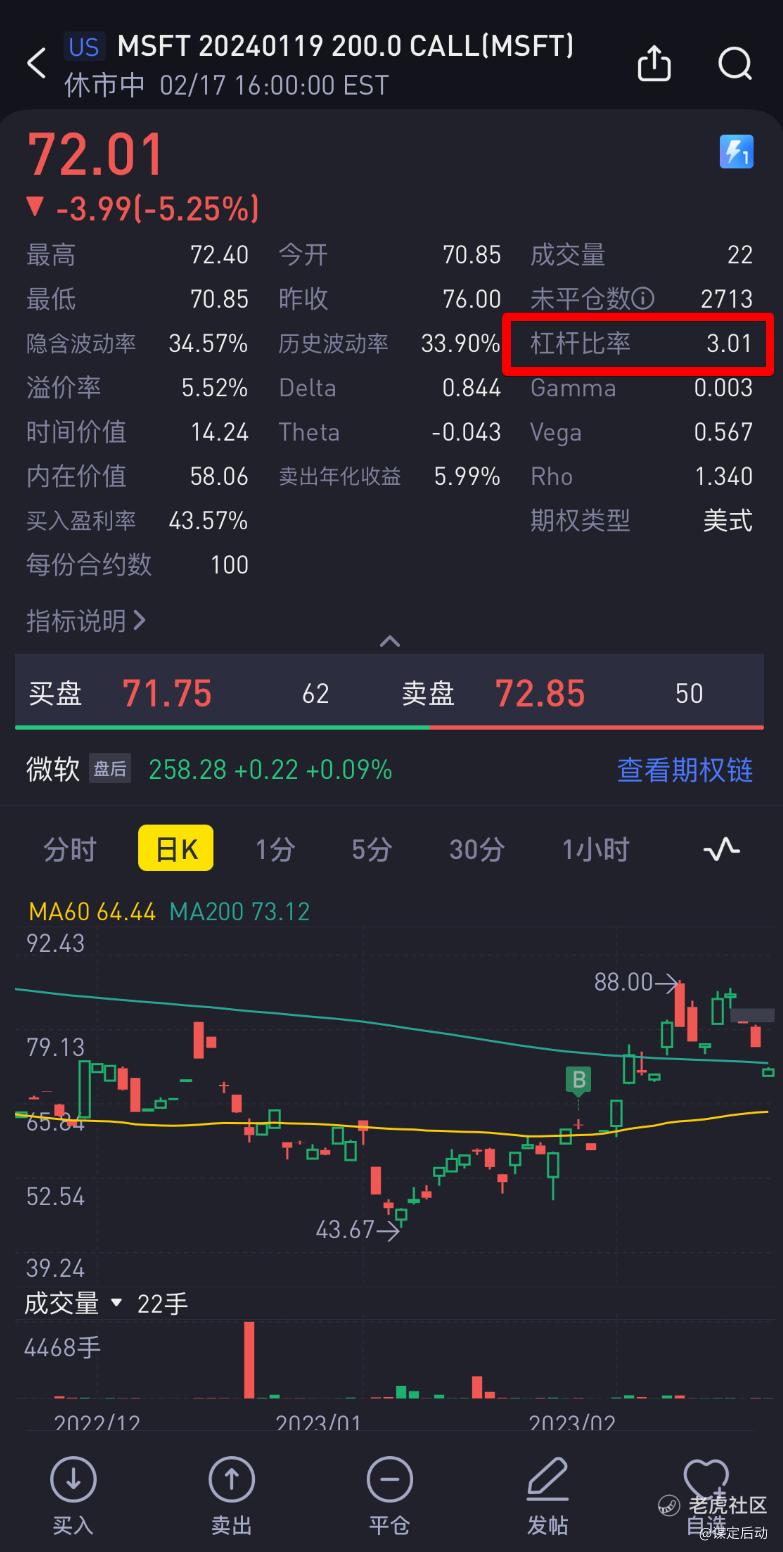Switch chart to 分时 view
The height and width of the screenshot is (1552, 783).
[70, 849]
